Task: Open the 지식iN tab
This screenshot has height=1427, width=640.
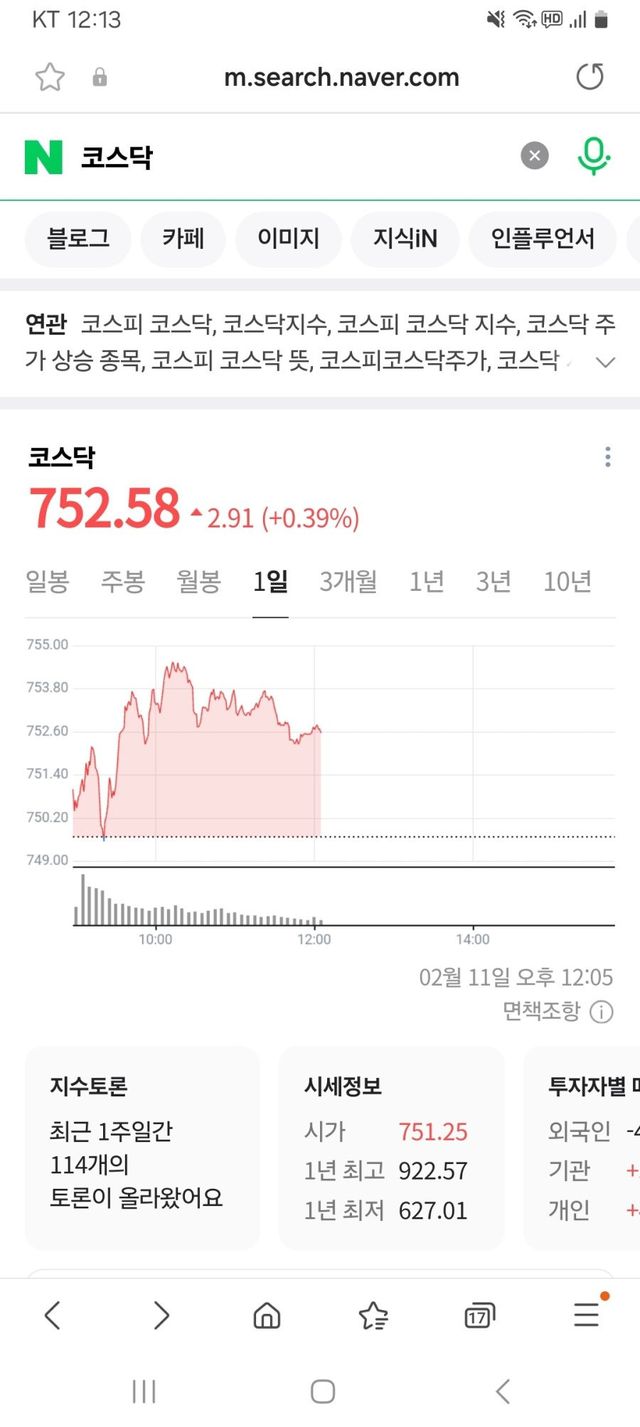Action: (405, 238)
